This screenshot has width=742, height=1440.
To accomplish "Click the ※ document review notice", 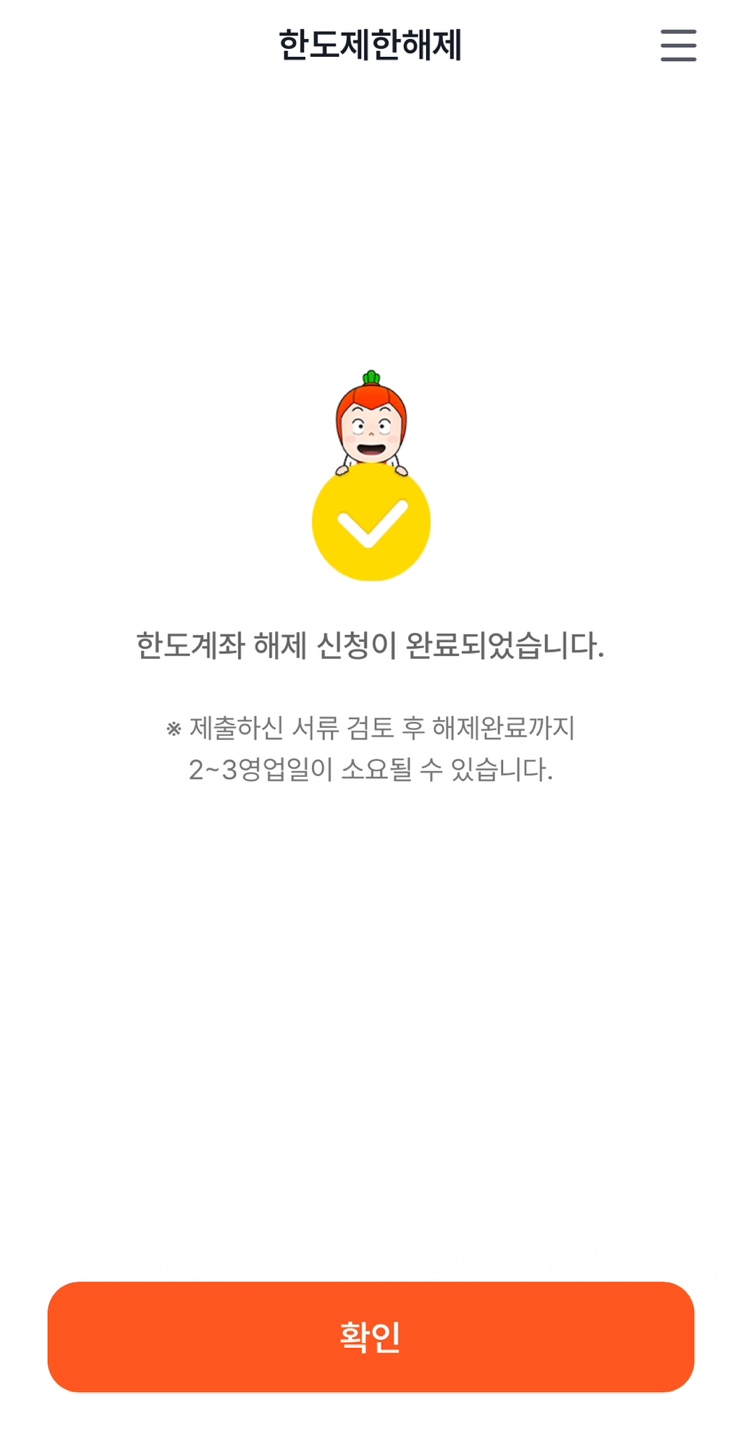I will [x=371, y=730].
